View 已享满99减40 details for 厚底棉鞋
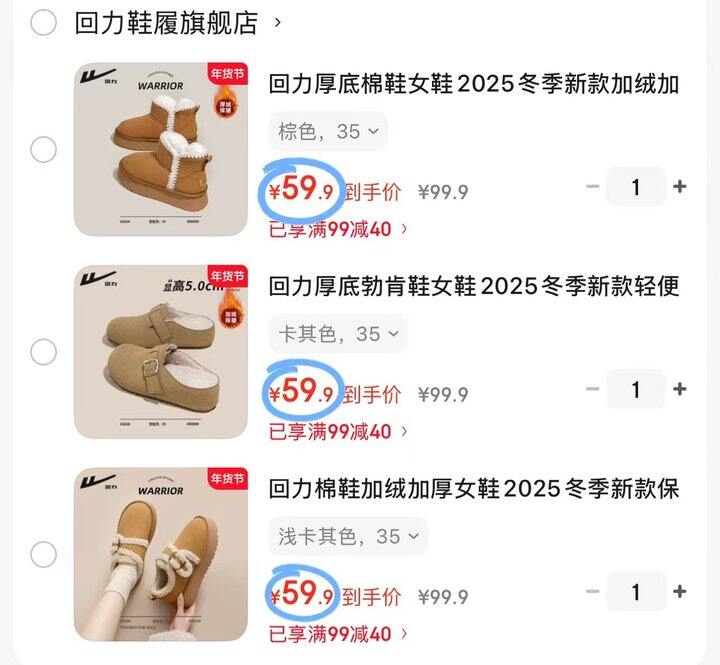This screenshot has width=720, height=665. pyautogui.click(x=338, y=229)
